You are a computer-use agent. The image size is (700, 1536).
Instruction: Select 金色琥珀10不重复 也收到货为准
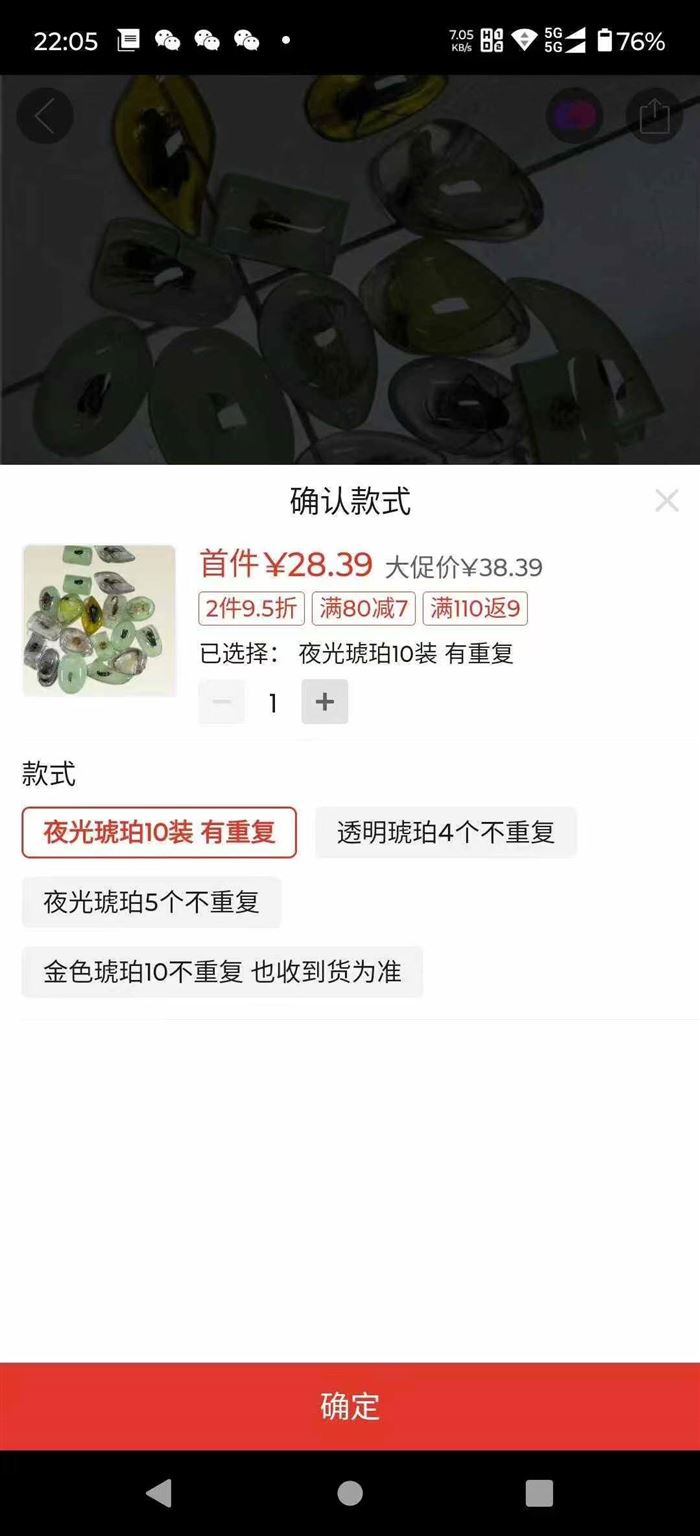click(x=222, y=972)
